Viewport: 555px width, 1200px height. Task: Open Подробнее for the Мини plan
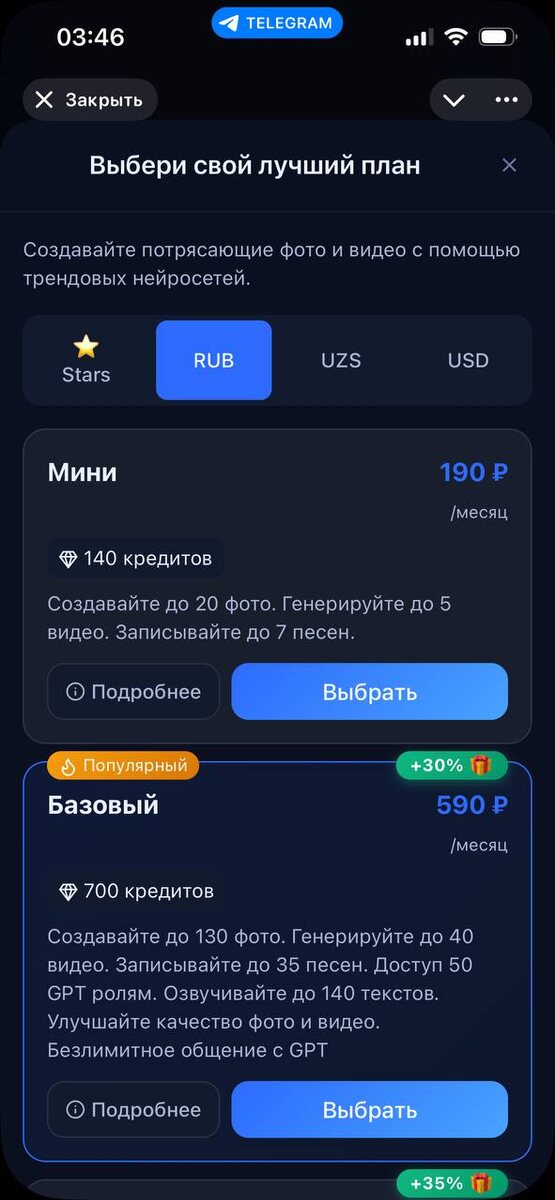coord(133,692)
